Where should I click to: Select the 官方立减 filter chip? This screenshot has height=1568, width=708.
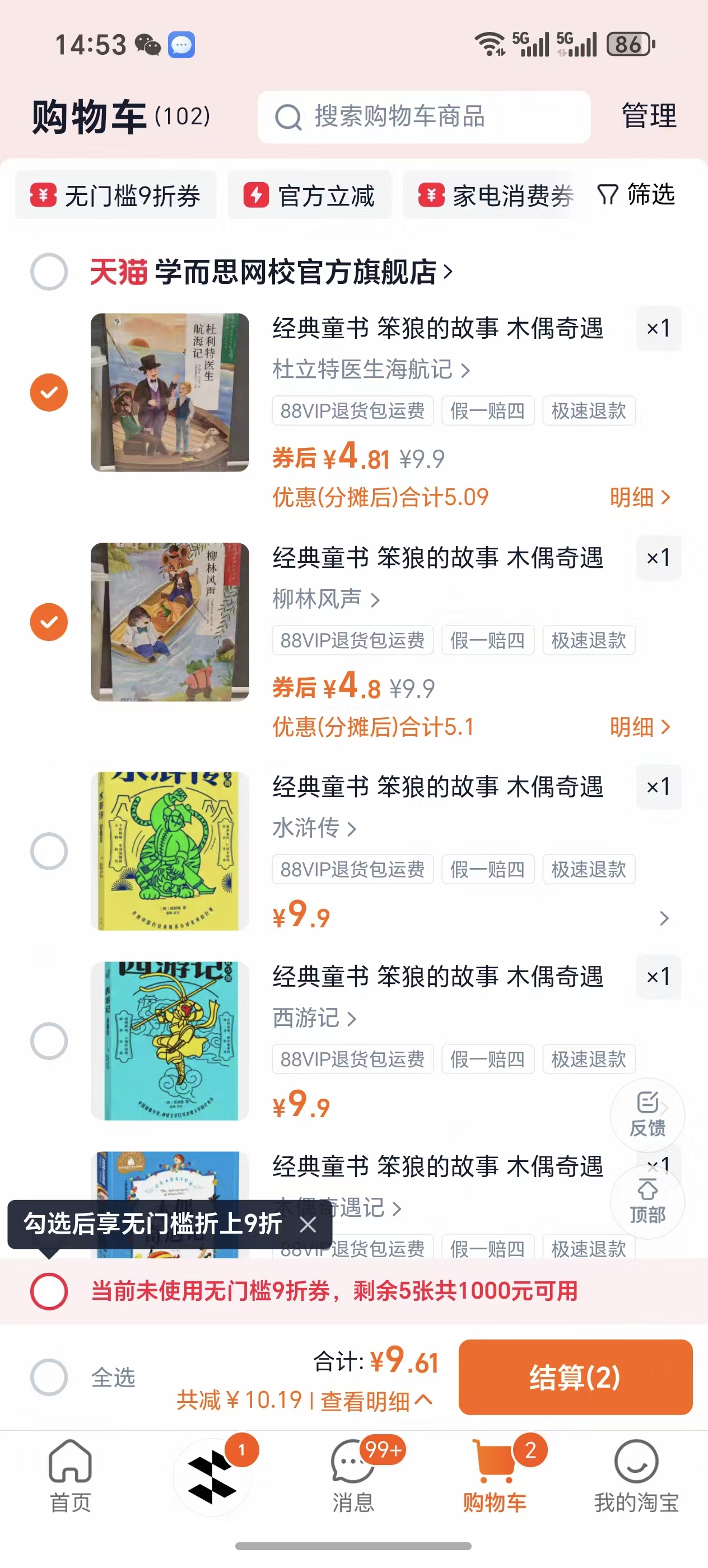tap(309, 195)
